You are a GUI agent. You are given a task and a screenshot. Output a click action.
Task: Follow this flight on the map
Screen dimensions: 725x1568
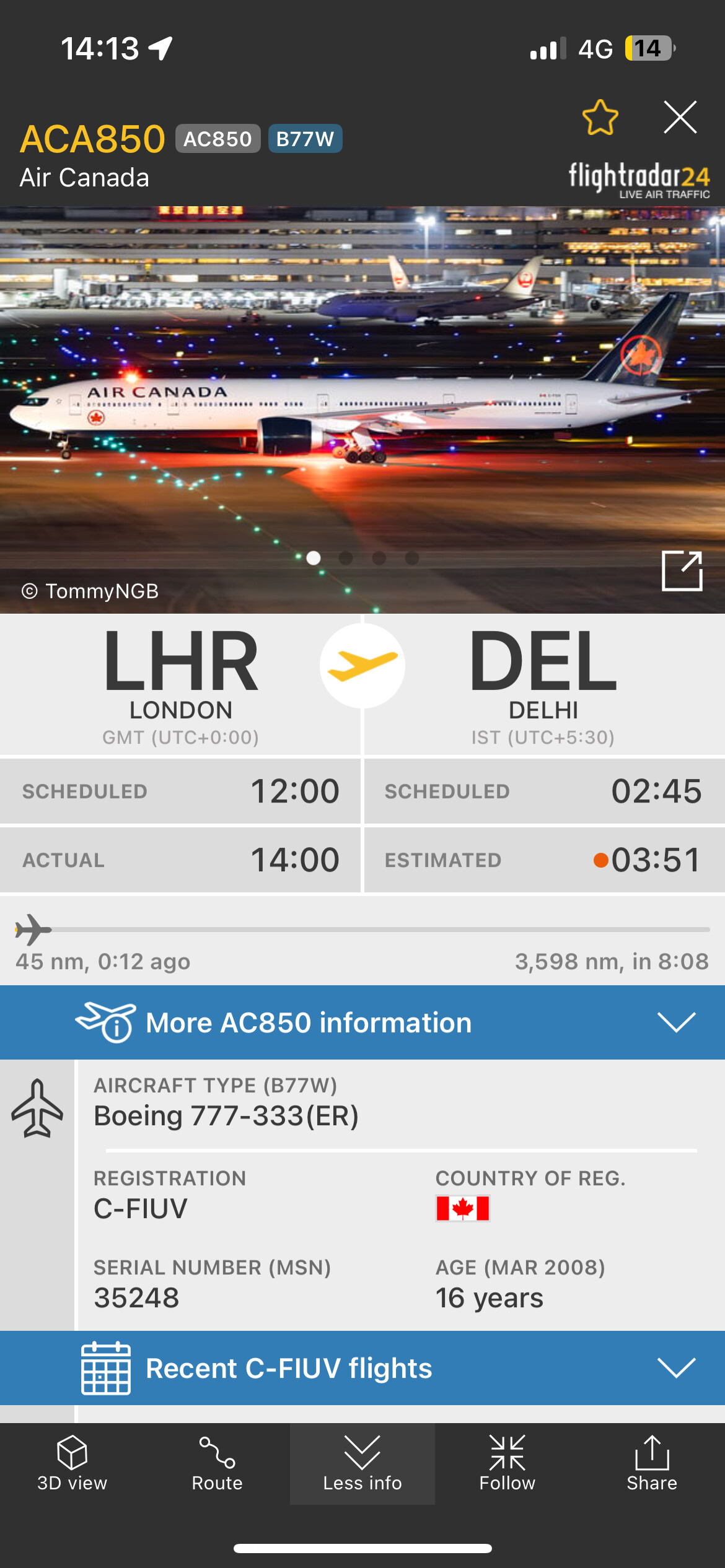(x=507, y=1463)
